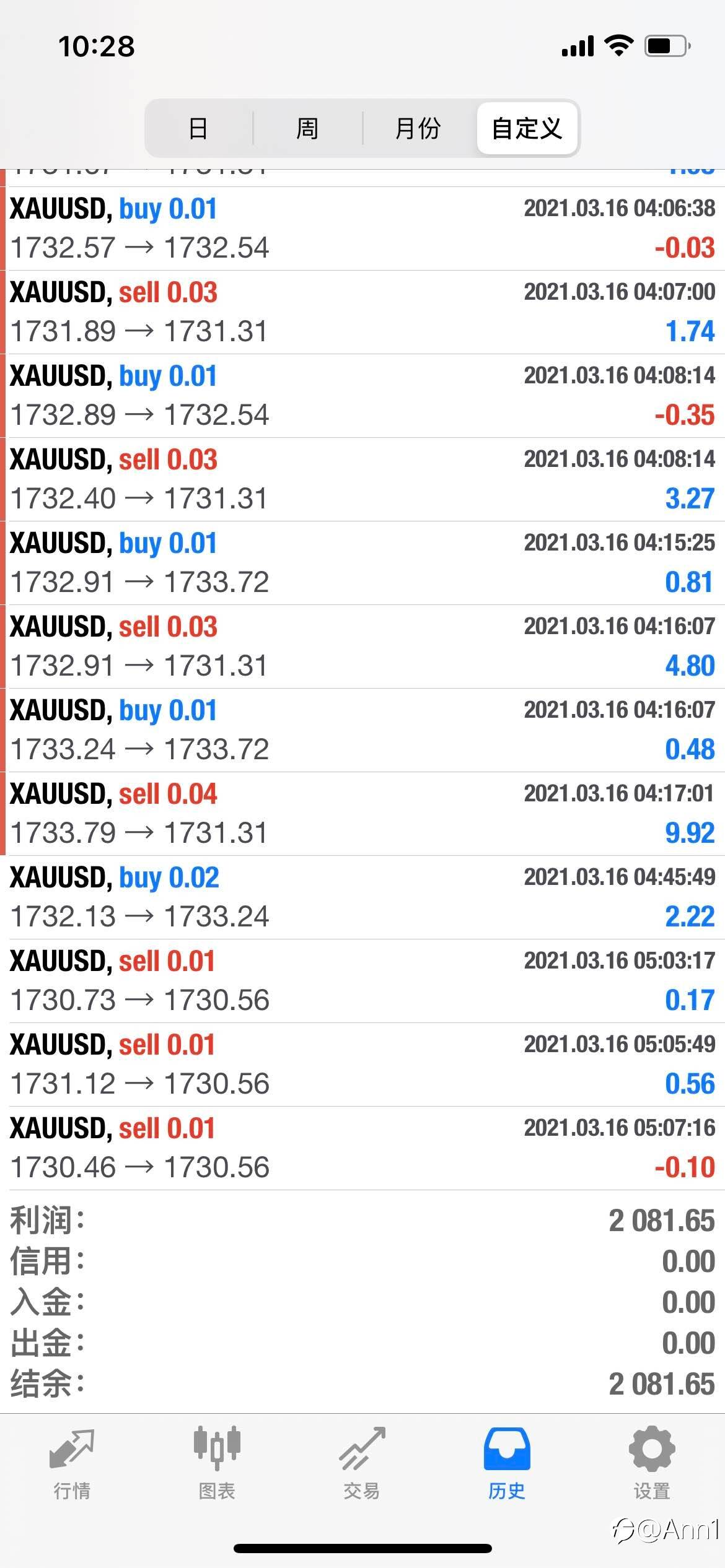Expand the buy 0.01 trade at 04:06:38
Image resolution: width=725 pixels, height=1568 pixels.
tap(362, 229)
